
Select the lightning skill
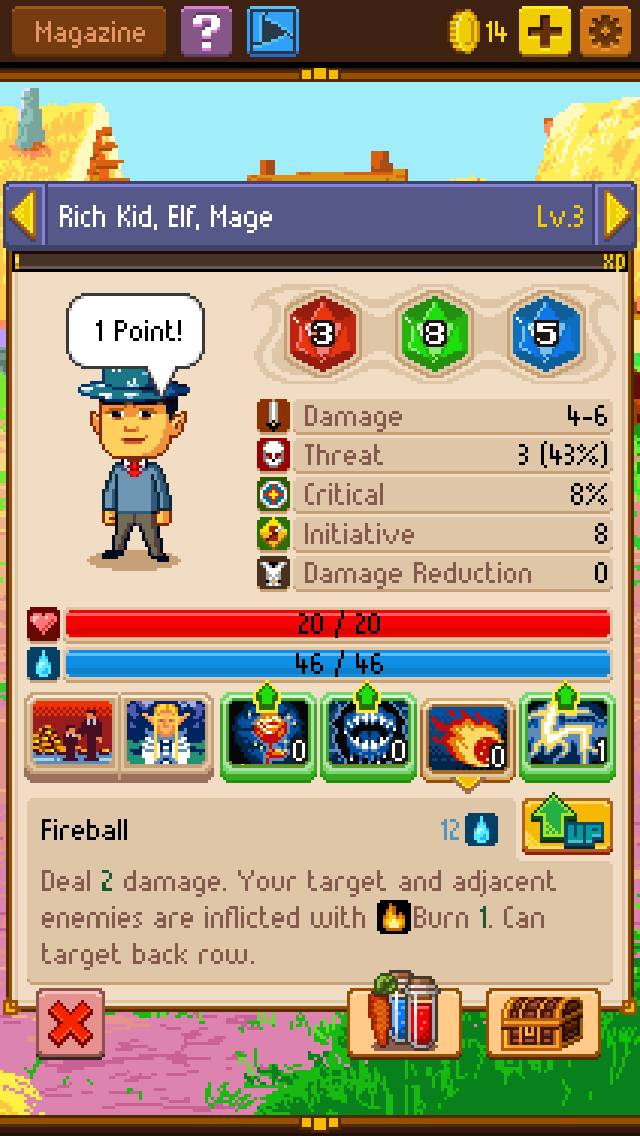coord(566,736)
